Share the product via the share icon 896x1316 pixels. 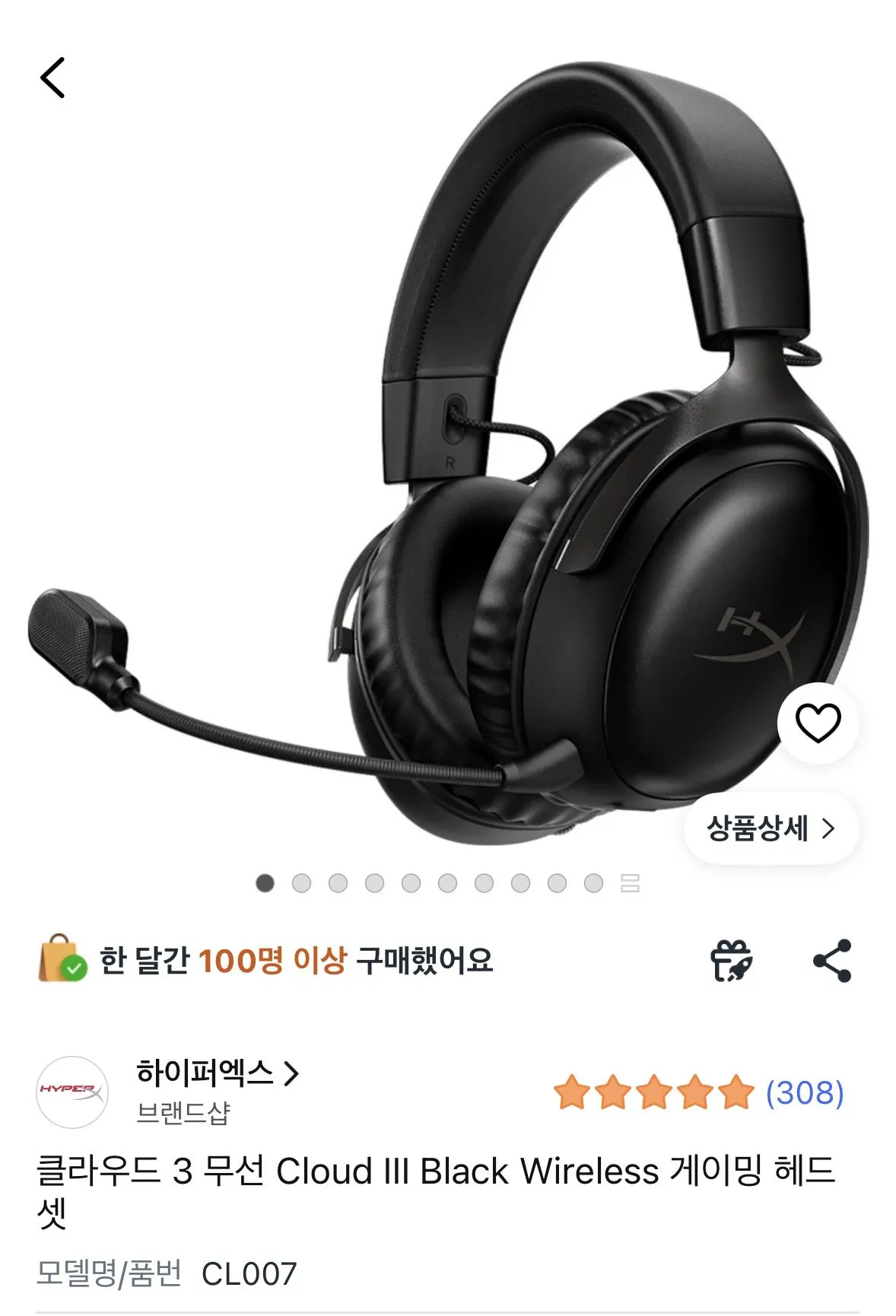coord(834,962)
